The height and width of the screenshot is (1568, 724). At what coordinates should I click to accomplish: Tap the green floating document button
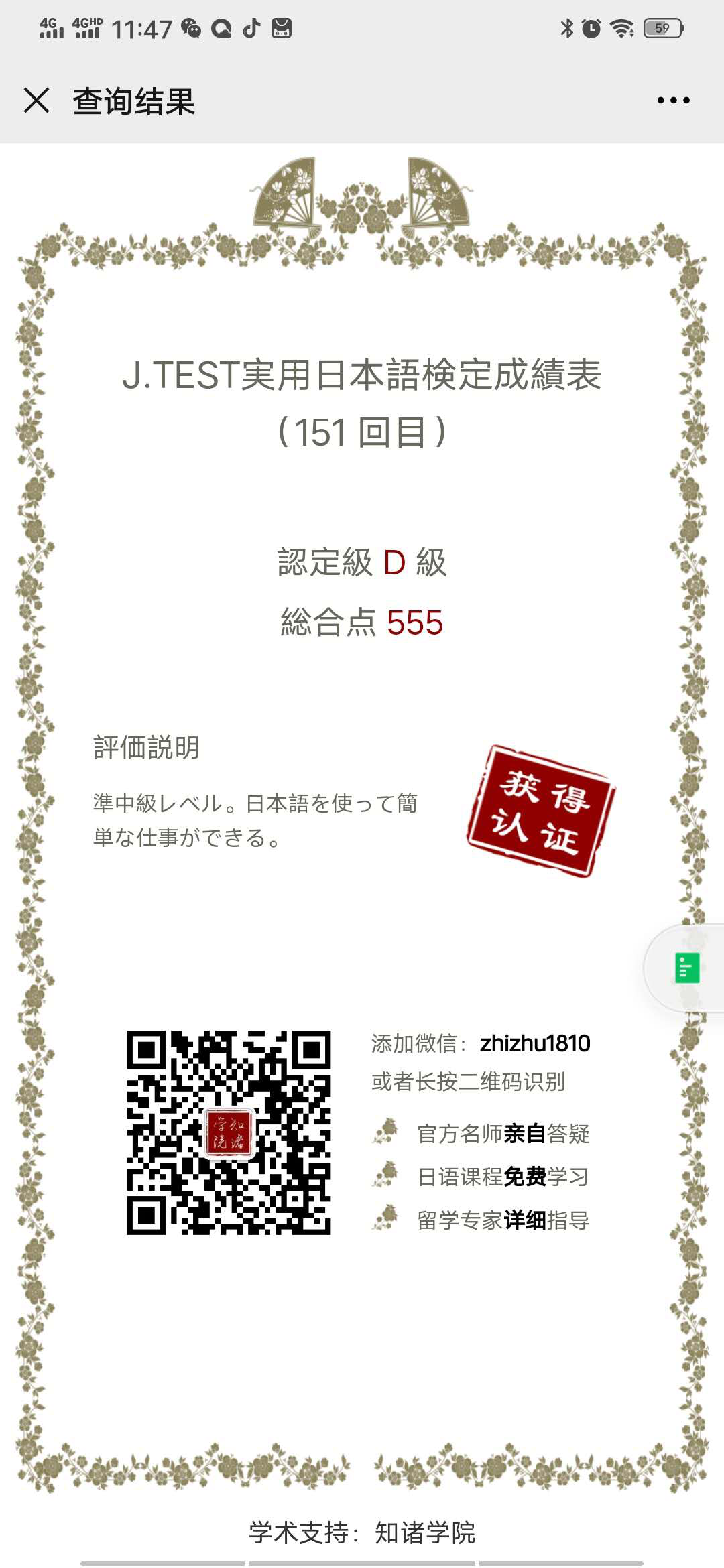click(686, 968)
